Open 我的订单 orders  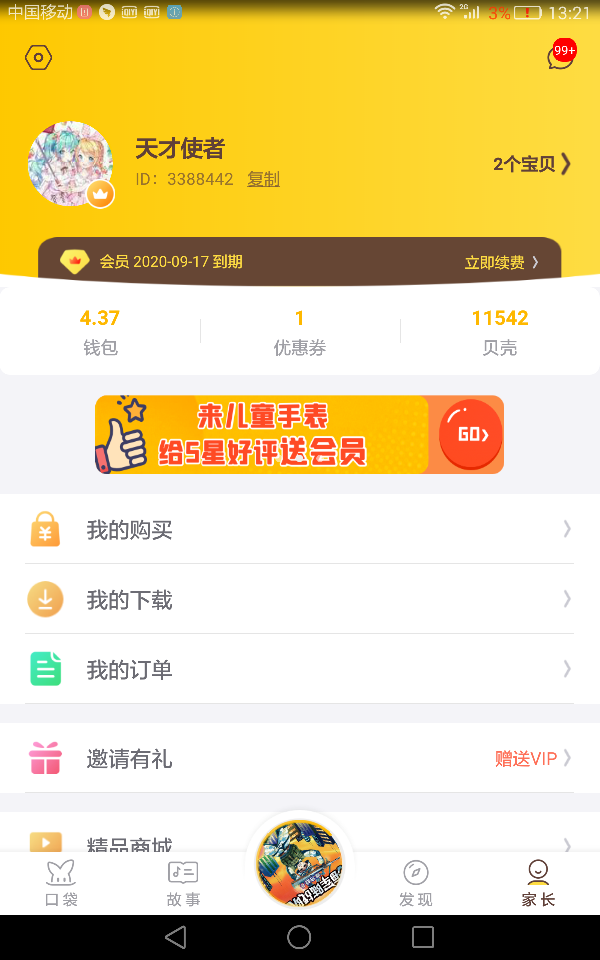pyautogui.click(x=299, y=670)
